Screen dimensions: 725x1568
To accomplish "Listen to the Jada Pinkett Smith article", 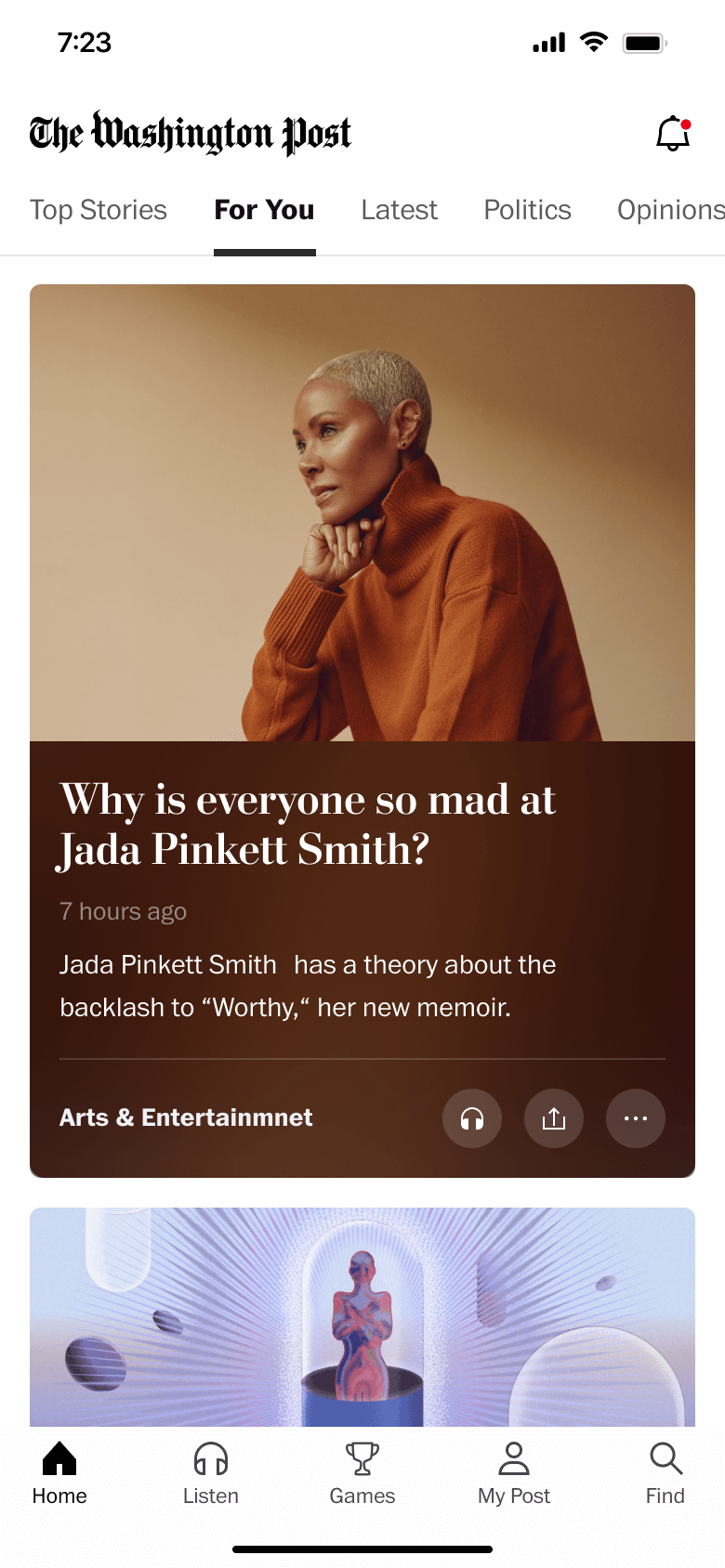I will pos(472,1118).
